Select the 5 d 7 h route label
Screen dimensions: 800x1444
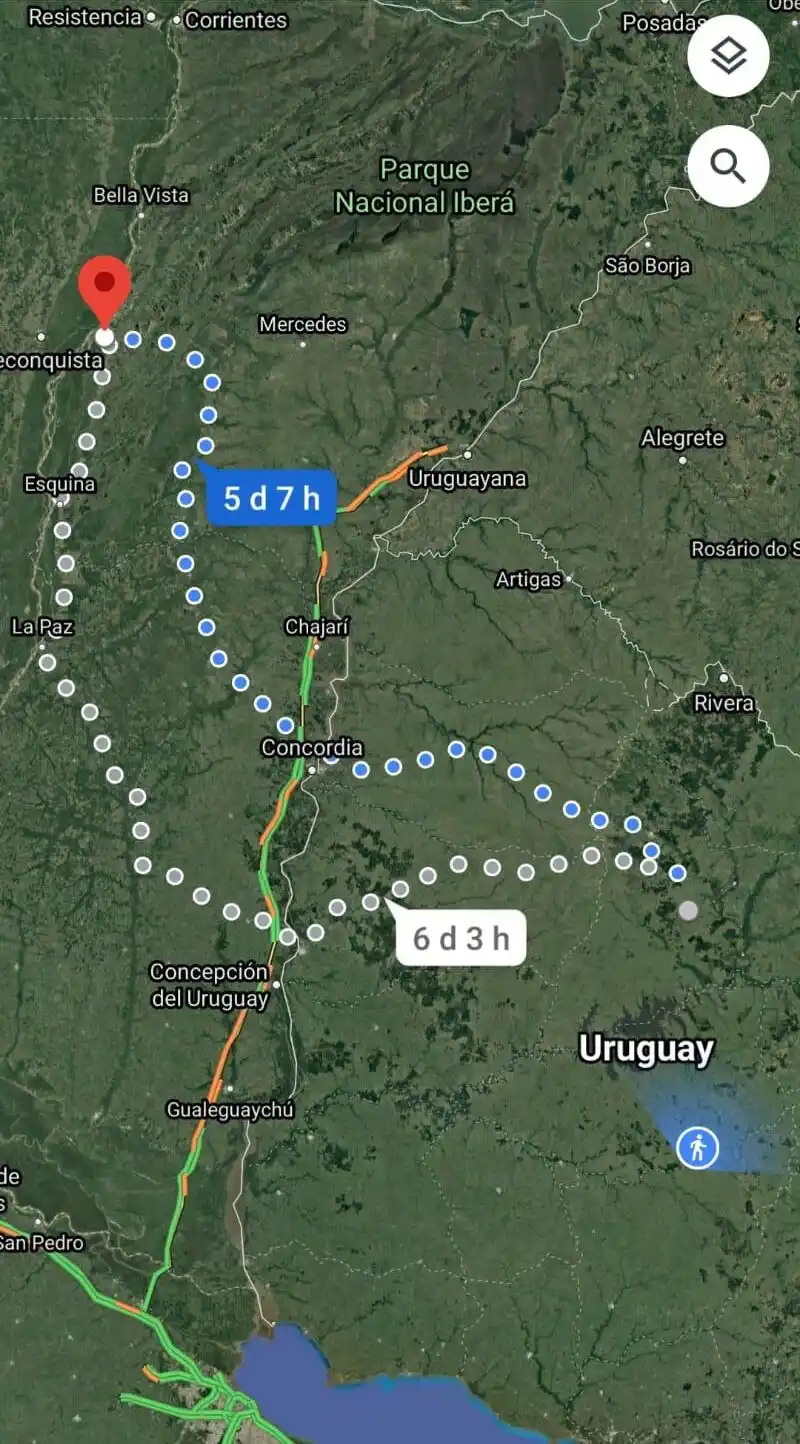tap(271, 497)
